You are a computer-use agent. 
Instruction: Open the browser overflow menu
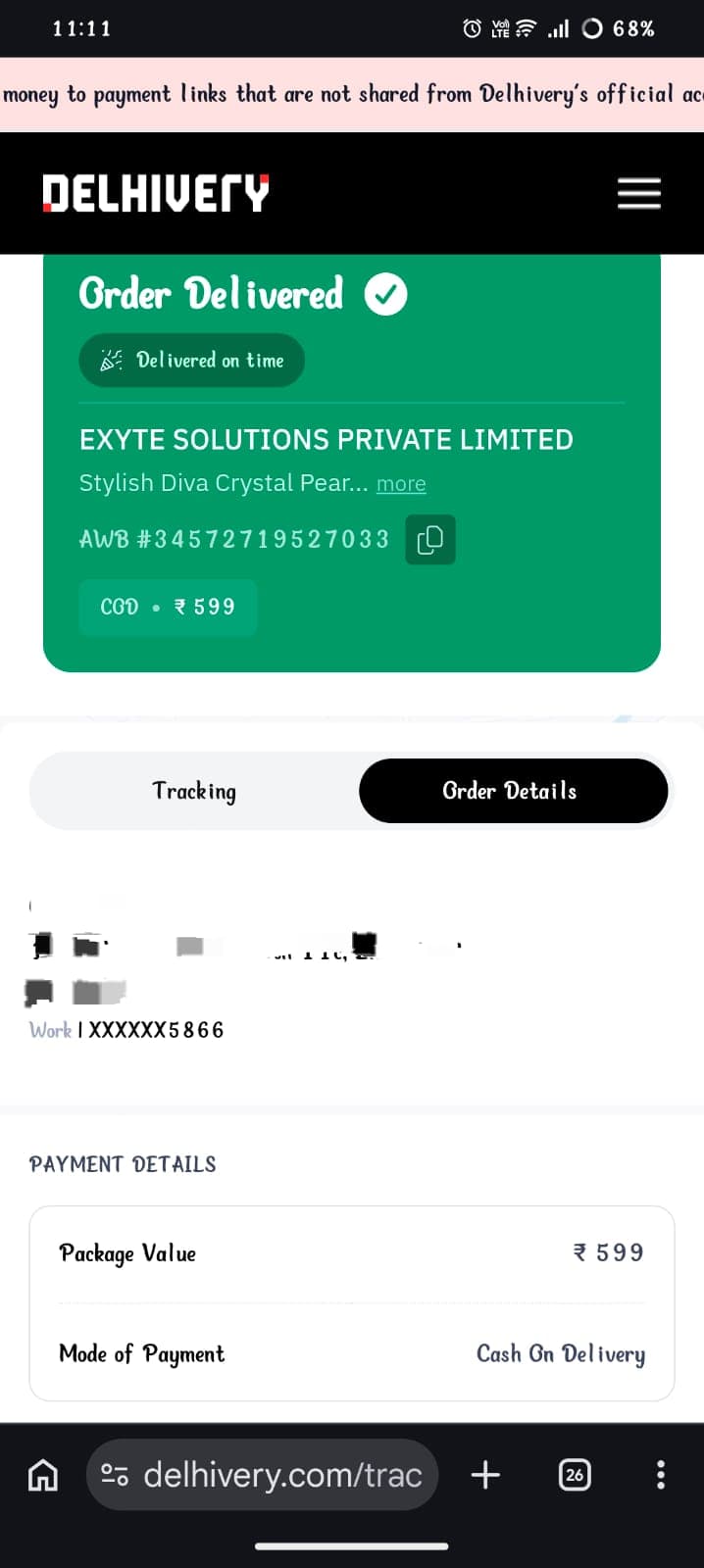point(660,1474)
